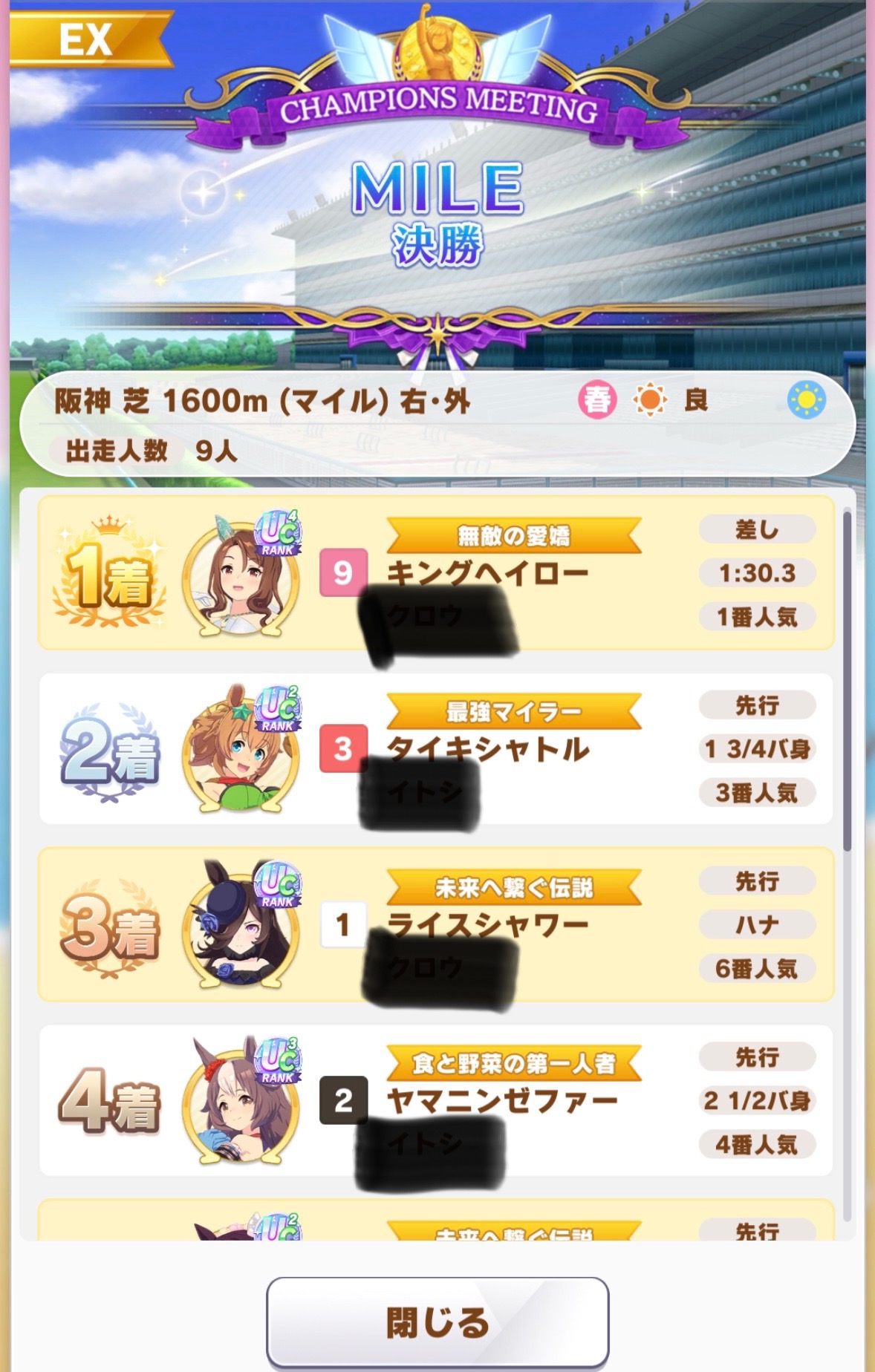This screenshot has height=1372, width=875.
Task: Open third-place ライスシャワー result row
Action: pos(435,925)
